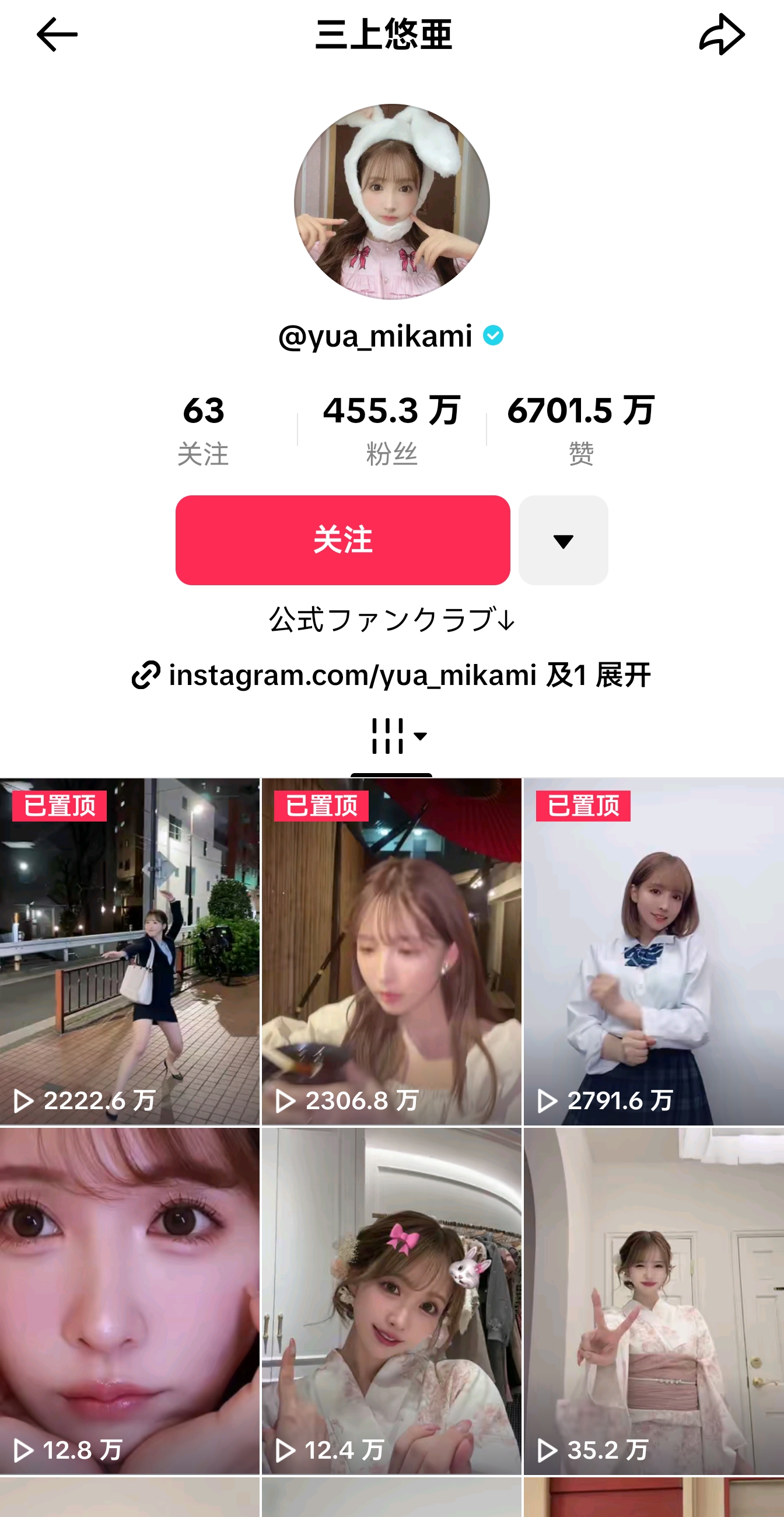Open the video with 12.8 万 views
The width and height of the screenshot is (784, 1517).
[129, 1301]
